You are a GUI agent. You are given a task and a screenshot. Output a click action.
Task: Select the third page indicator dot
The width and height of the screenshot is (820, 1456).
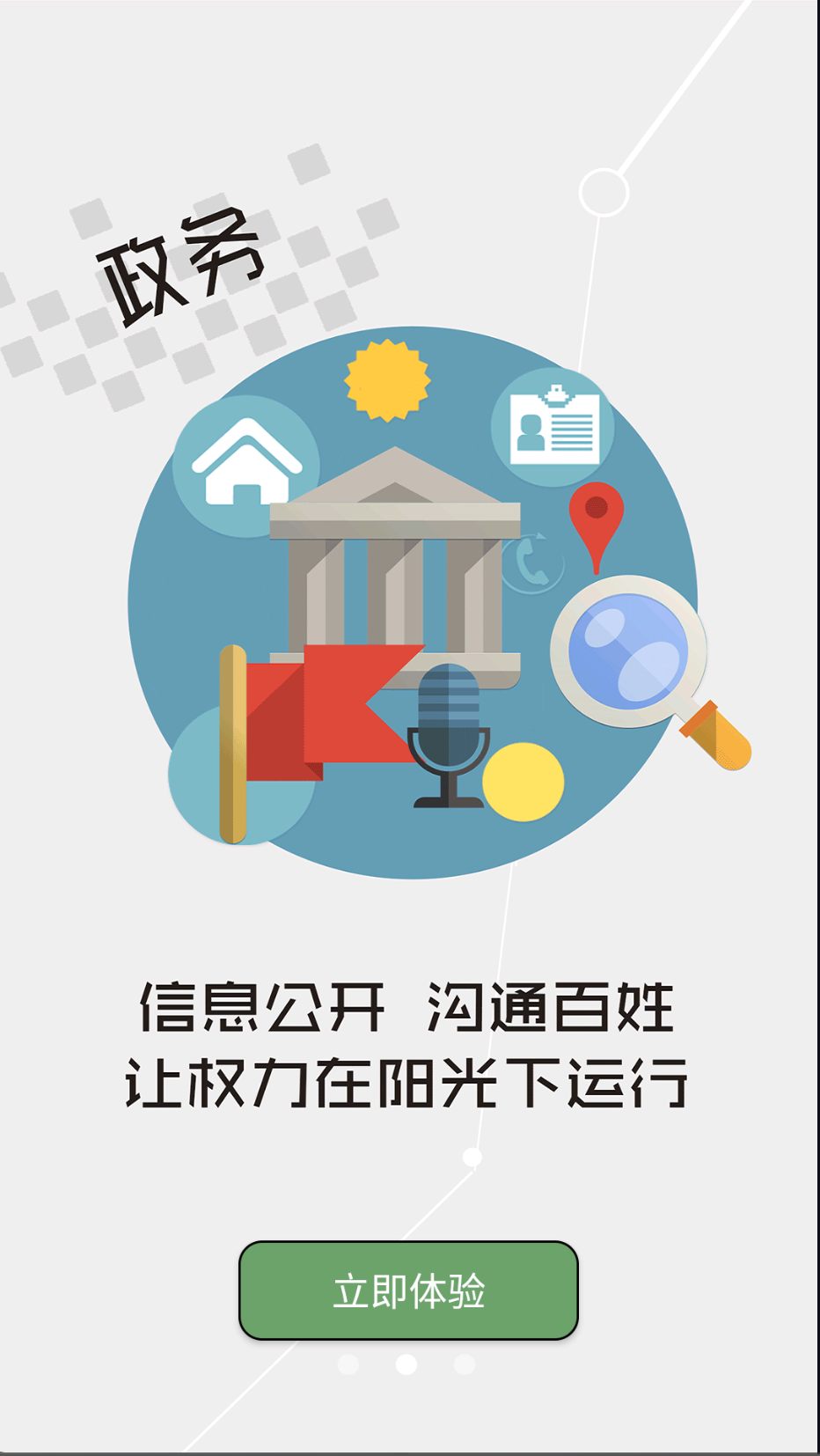point(465,1364)
